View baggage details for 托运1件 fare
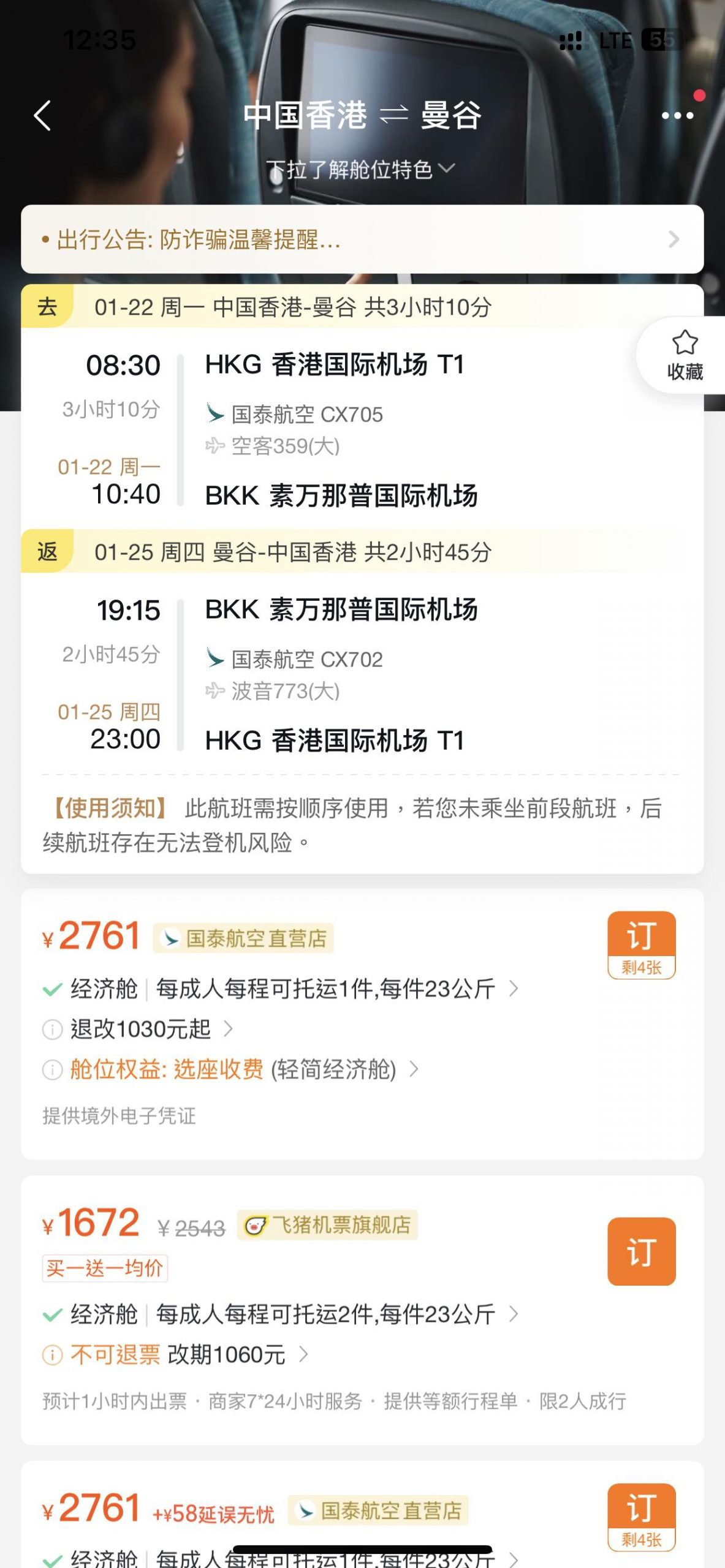 pyautogui.click(x=325, y=989)
